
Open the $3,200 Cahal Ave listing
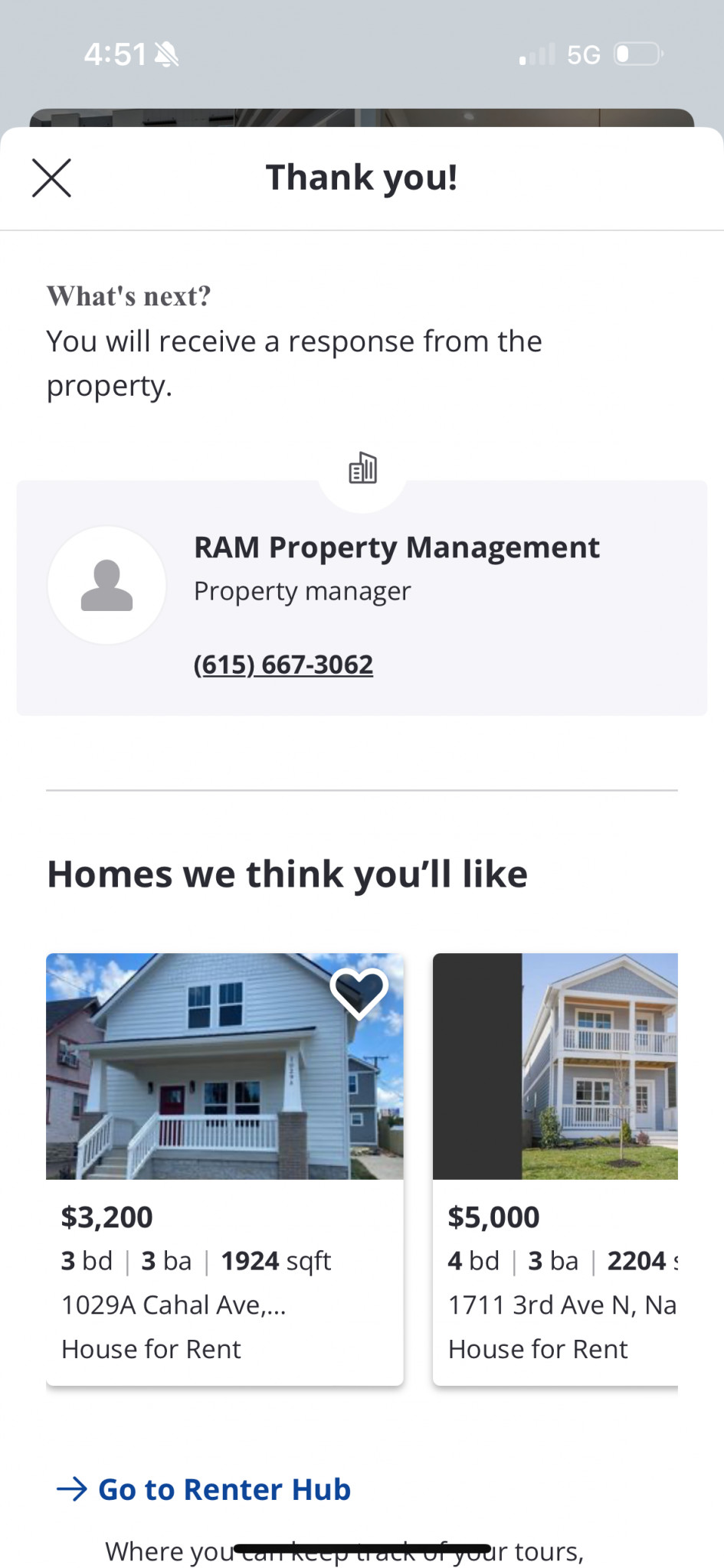click(x=224, y=1169)
